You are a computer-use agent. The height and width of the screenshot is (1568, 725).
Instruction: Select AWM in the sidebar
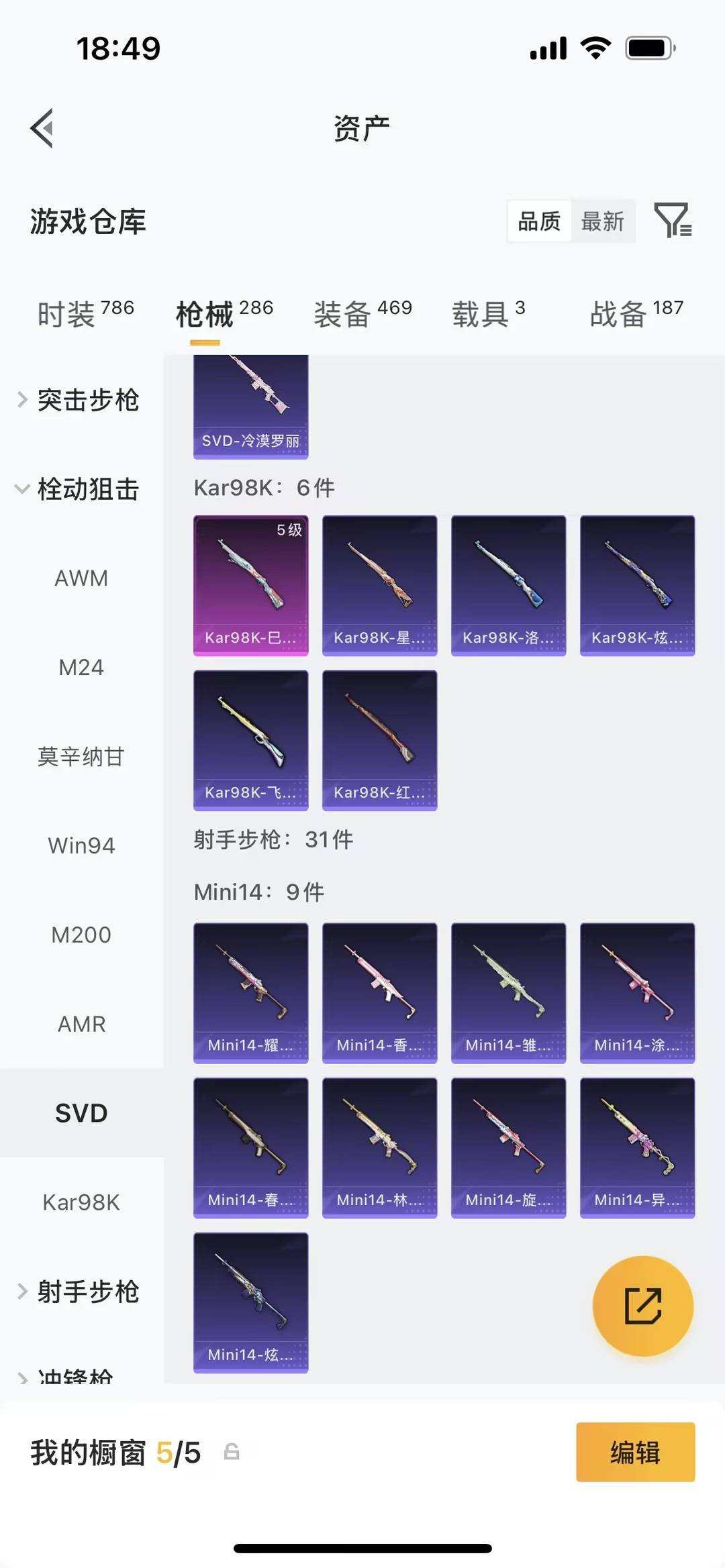tap(81, 578)
